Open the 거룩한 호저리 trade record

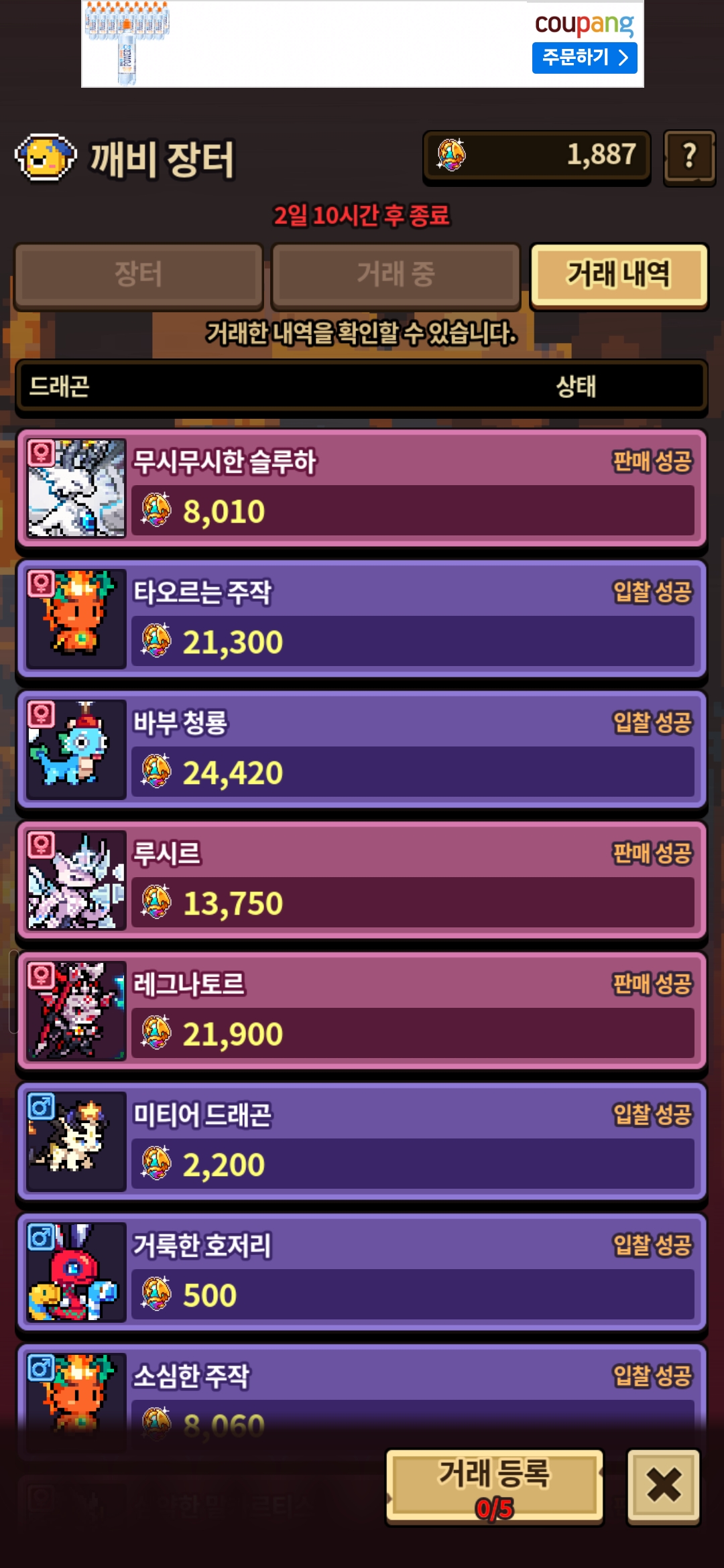362,1272
